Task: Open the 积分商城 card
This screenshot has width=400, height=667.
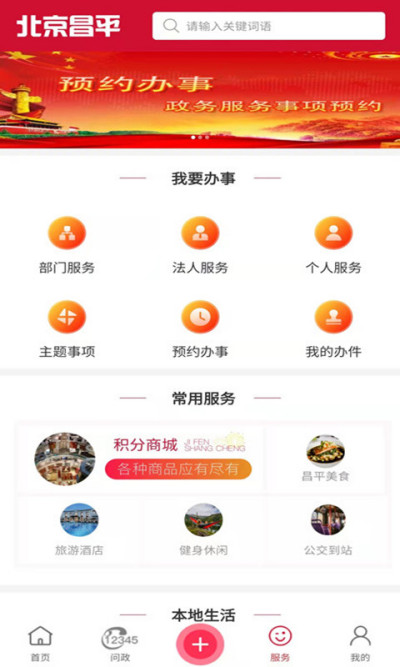Action: click(x=141, y=459)
